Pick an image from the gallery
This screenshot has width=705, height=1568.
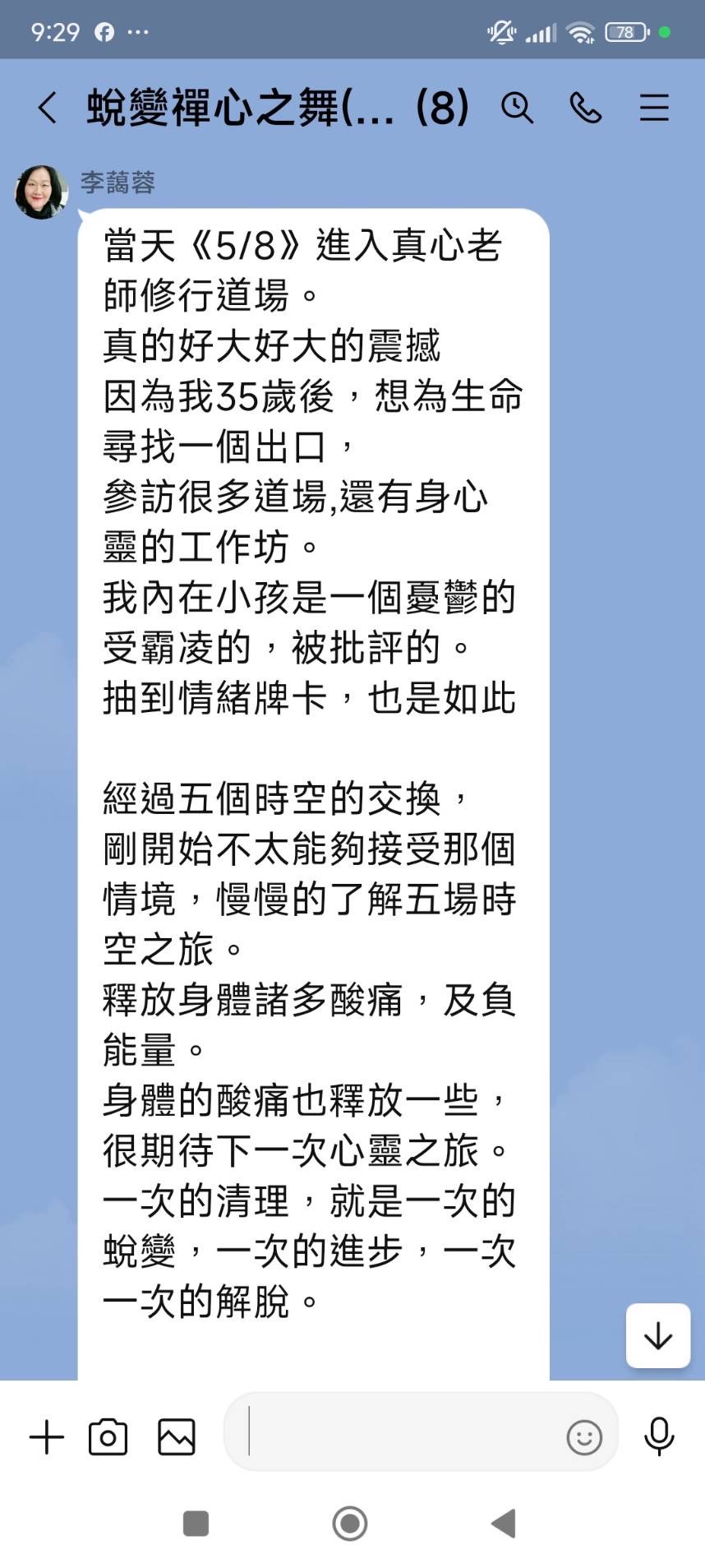[177, 1436]
